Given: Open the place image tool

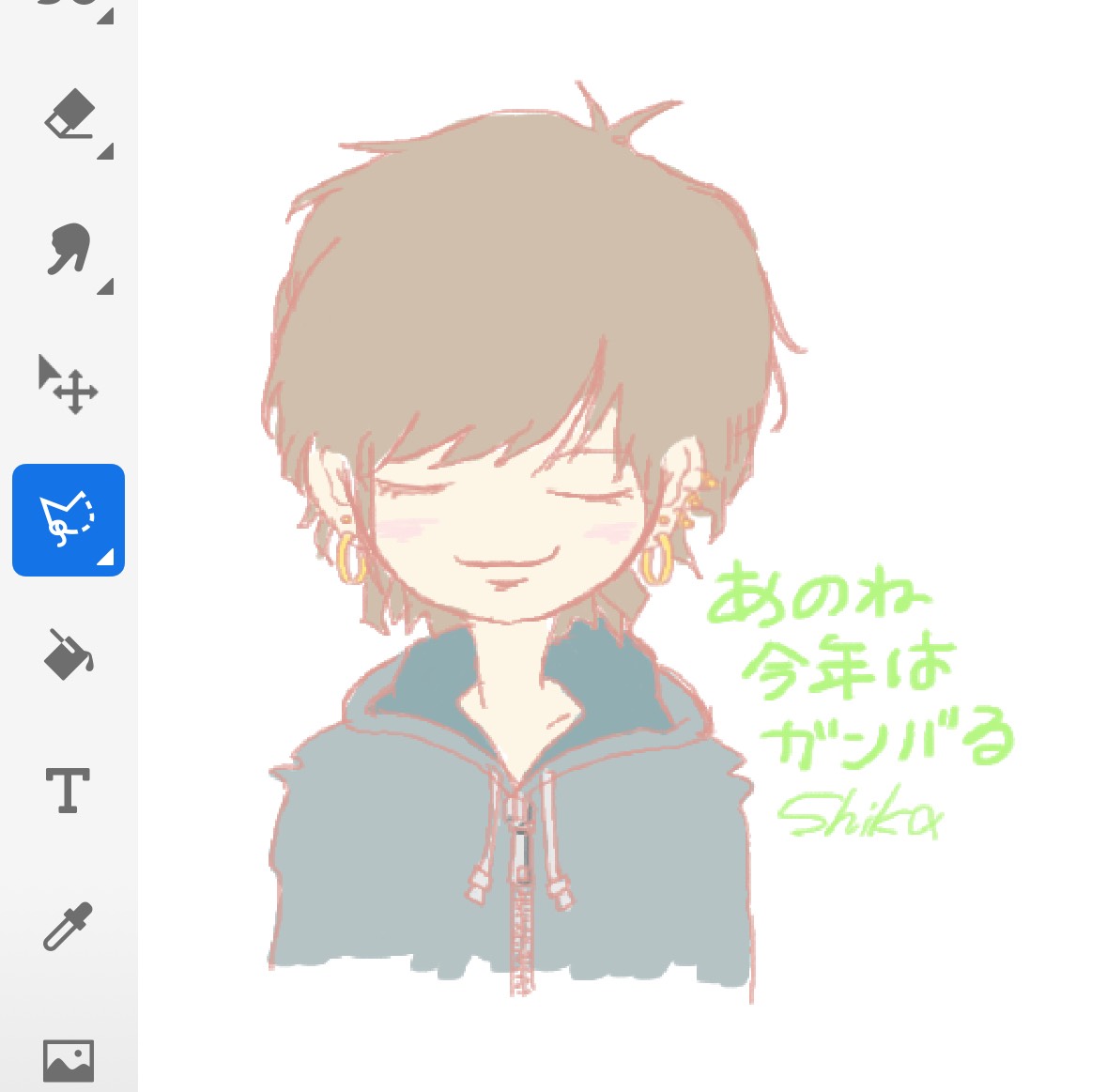Looking at the screenshot, I should point(69,1060).
